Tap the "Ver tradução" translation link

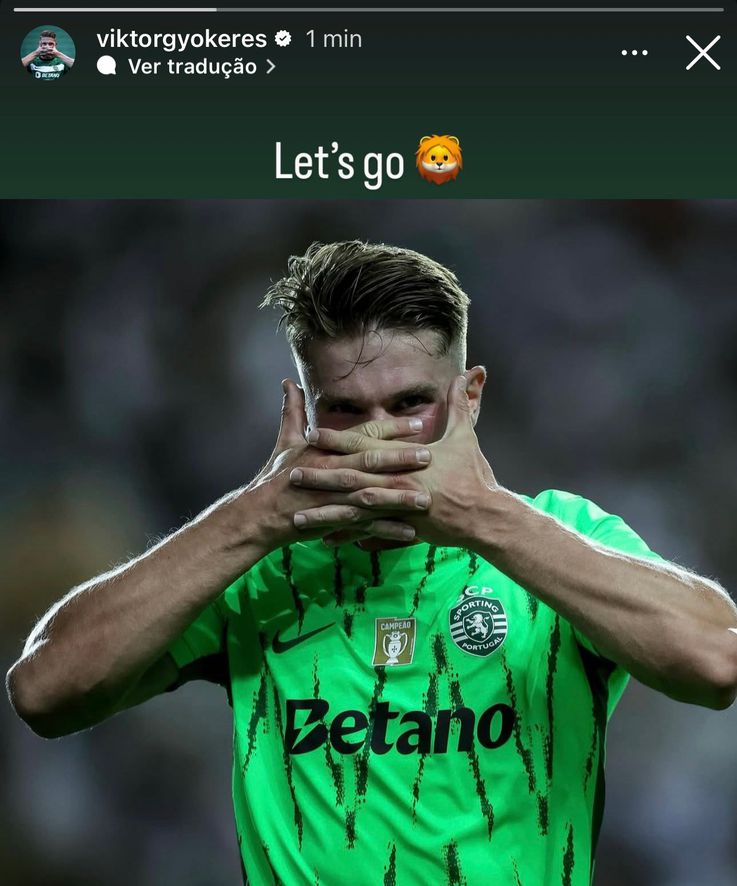coord(192,67)
